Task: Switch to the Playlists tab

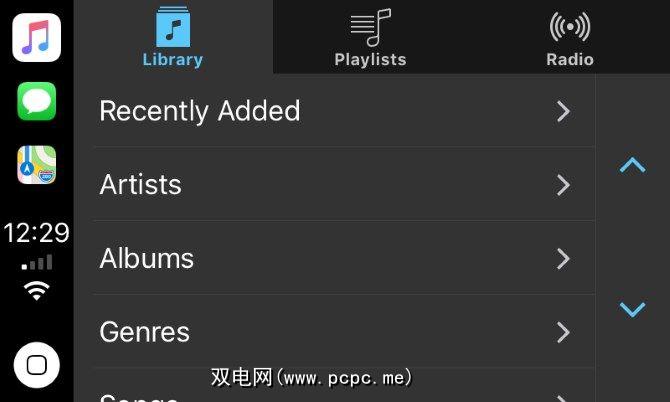Action: [x=370, y=38]
